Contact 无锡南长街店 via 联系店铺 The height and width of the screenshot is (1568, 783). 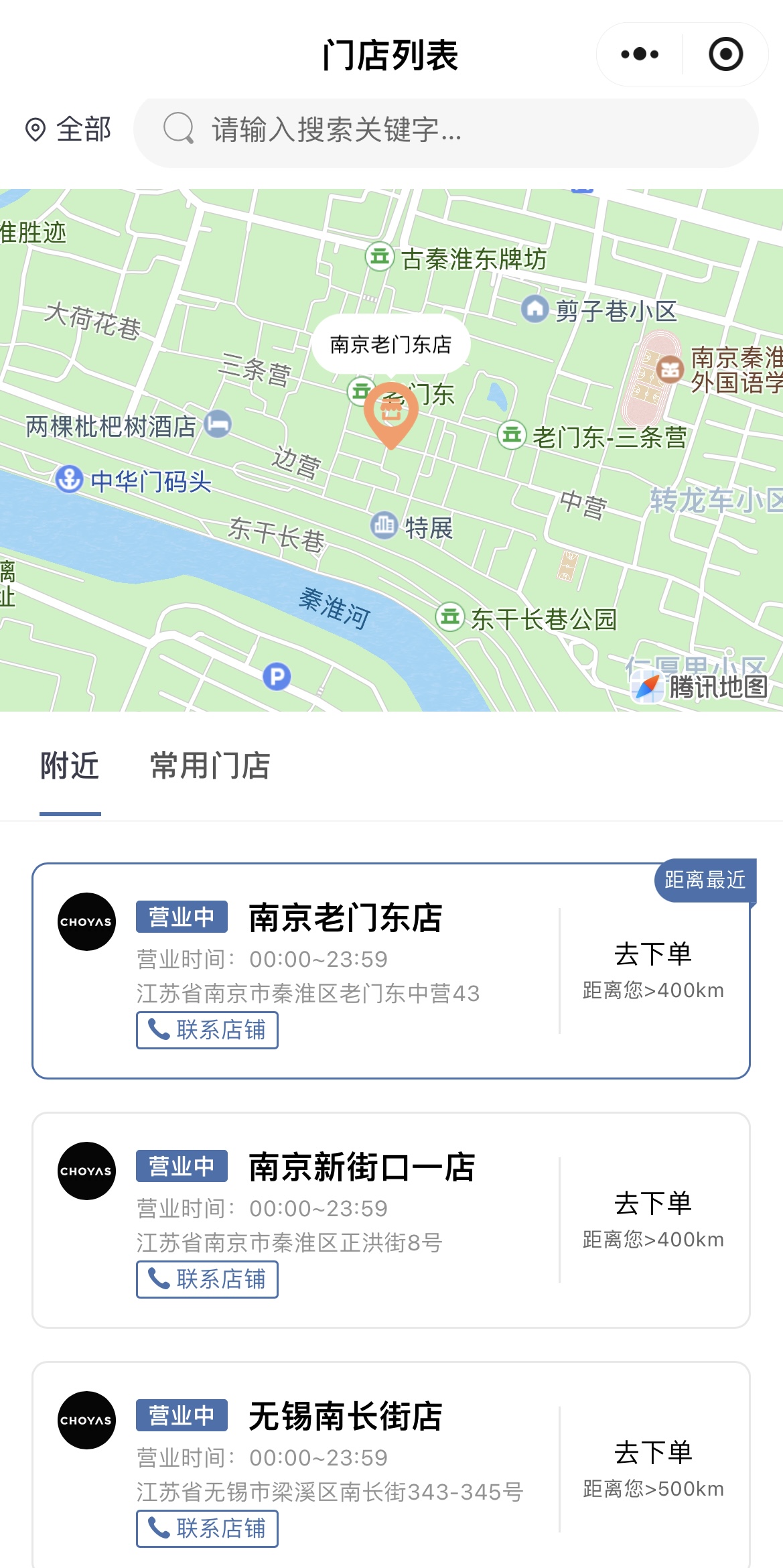[x=207, y=1528]
